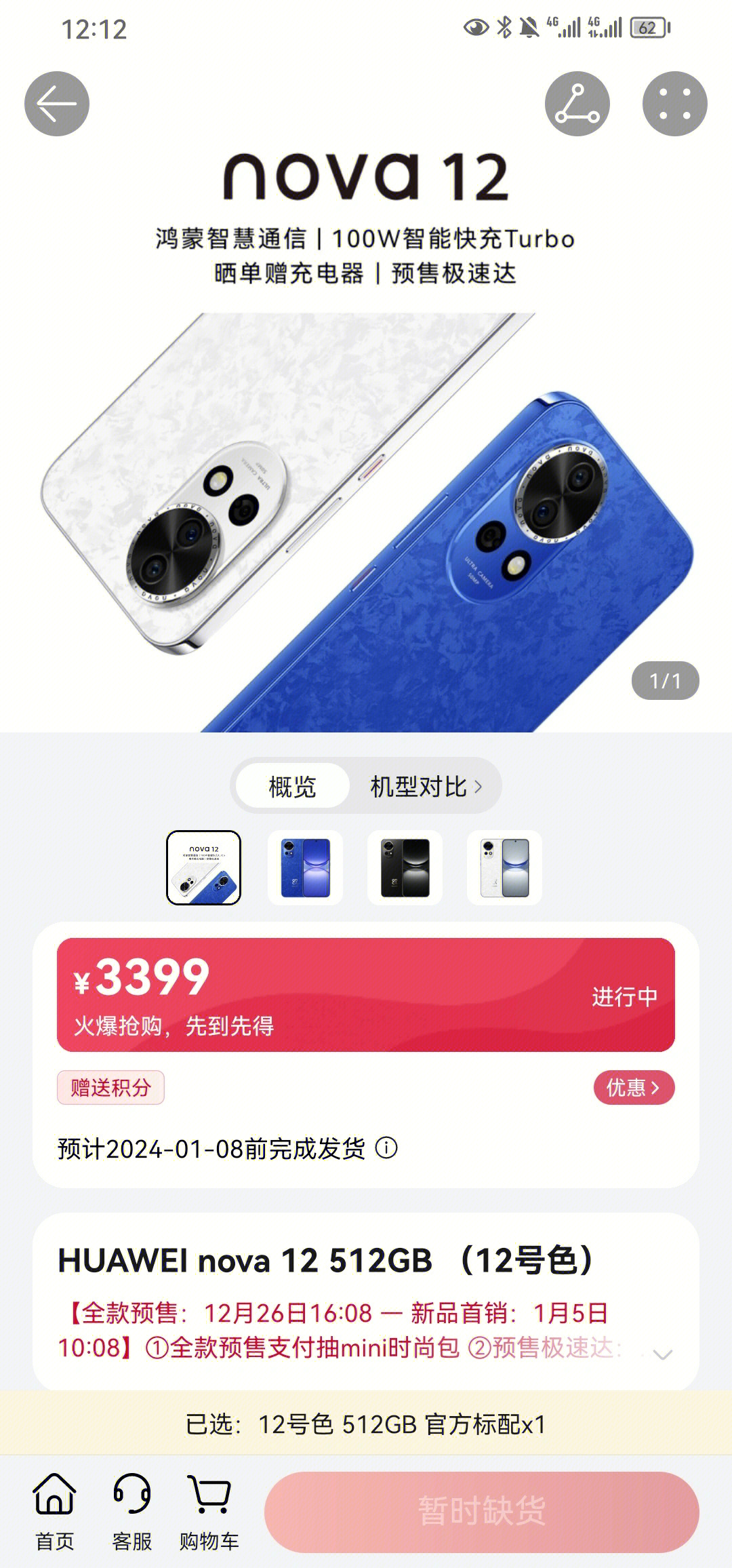This screenshot has height=1568, width=732.
Task: Select the 概览 overview tab
Action: pyautogui.click(x=292, y=787)
